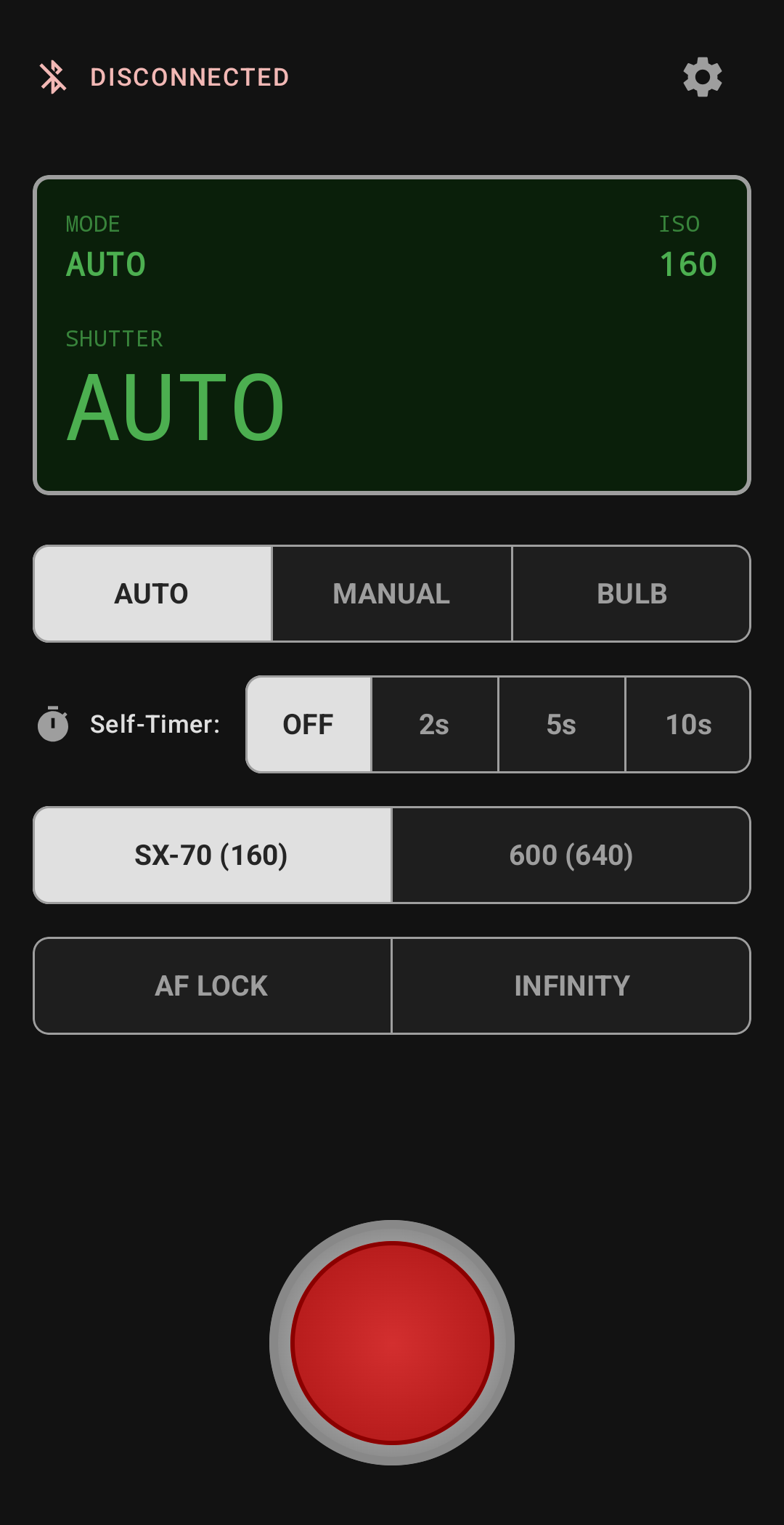Select MANUAL shutter mode
Image resolution: width=784 pixels, height=1525 pixels.
(391, 593)
